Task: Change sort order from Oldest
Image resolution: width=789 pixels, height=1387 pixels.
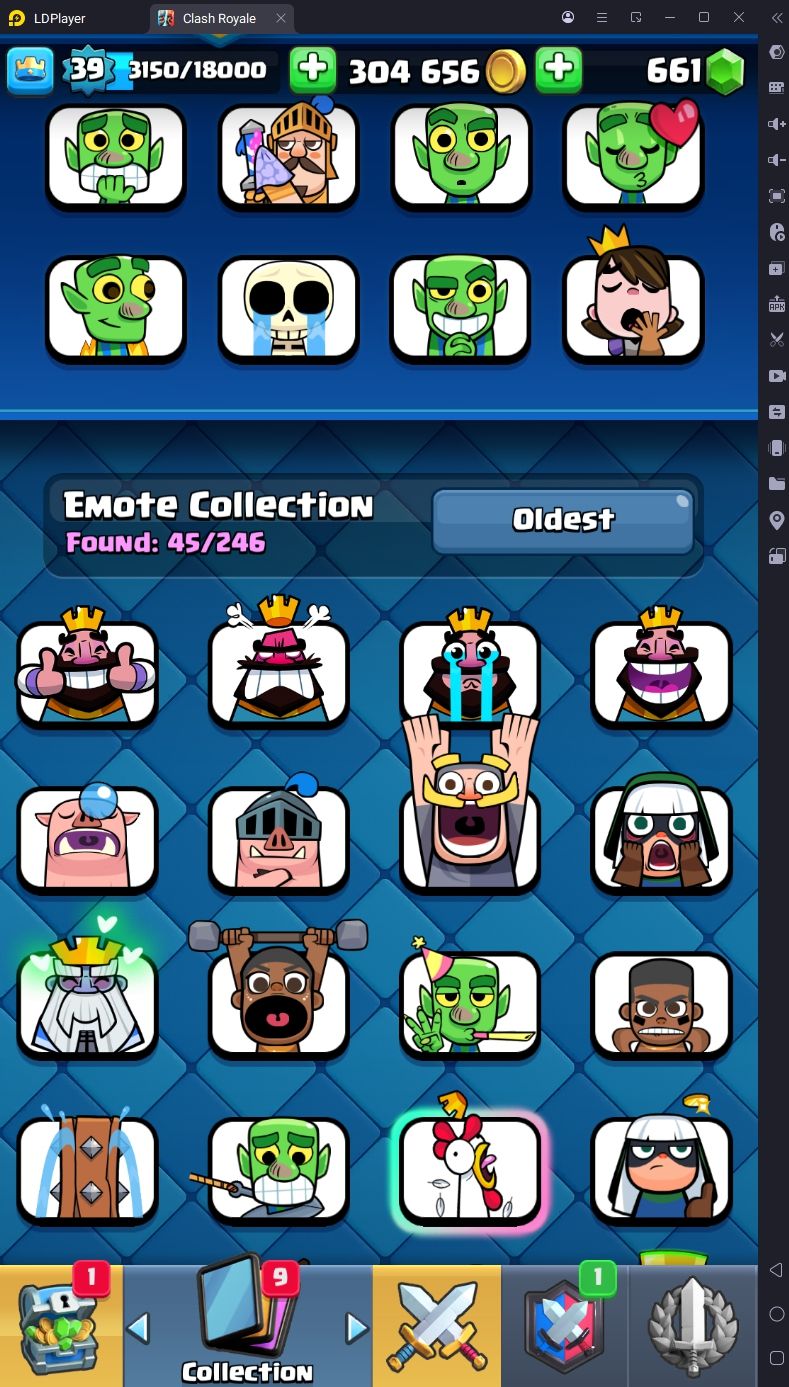Action: (563, 520)
